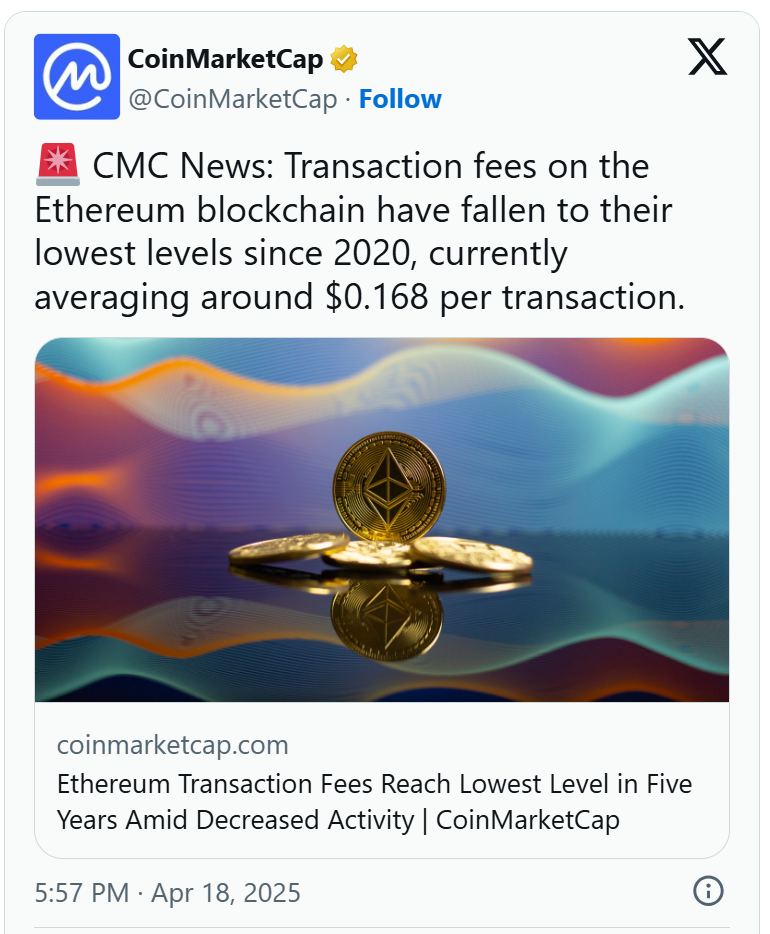The image size is (770, 934).
Task: View the post timestamp Apr 18, 2025
Action: pos(167,892)
